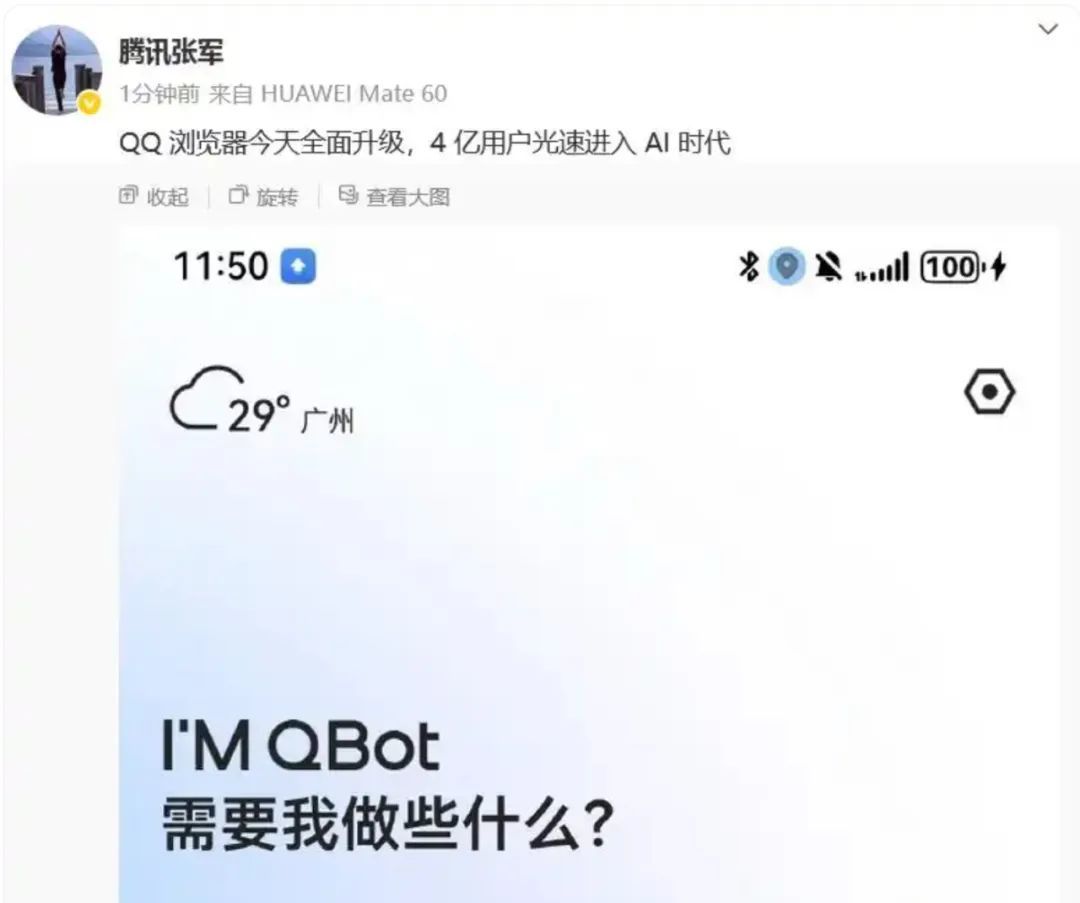1080x903 pixels.
Task: Rotate the image with 旋转
Action: coord(264,197)
